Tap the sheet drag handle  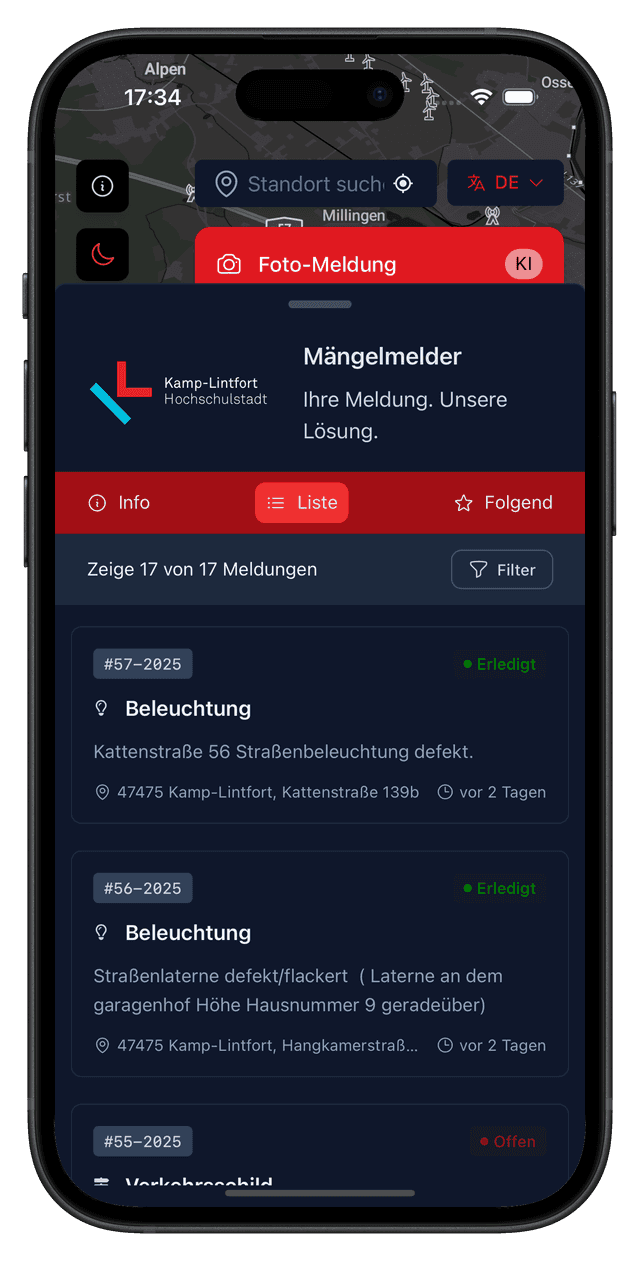(x=320, y=304)
